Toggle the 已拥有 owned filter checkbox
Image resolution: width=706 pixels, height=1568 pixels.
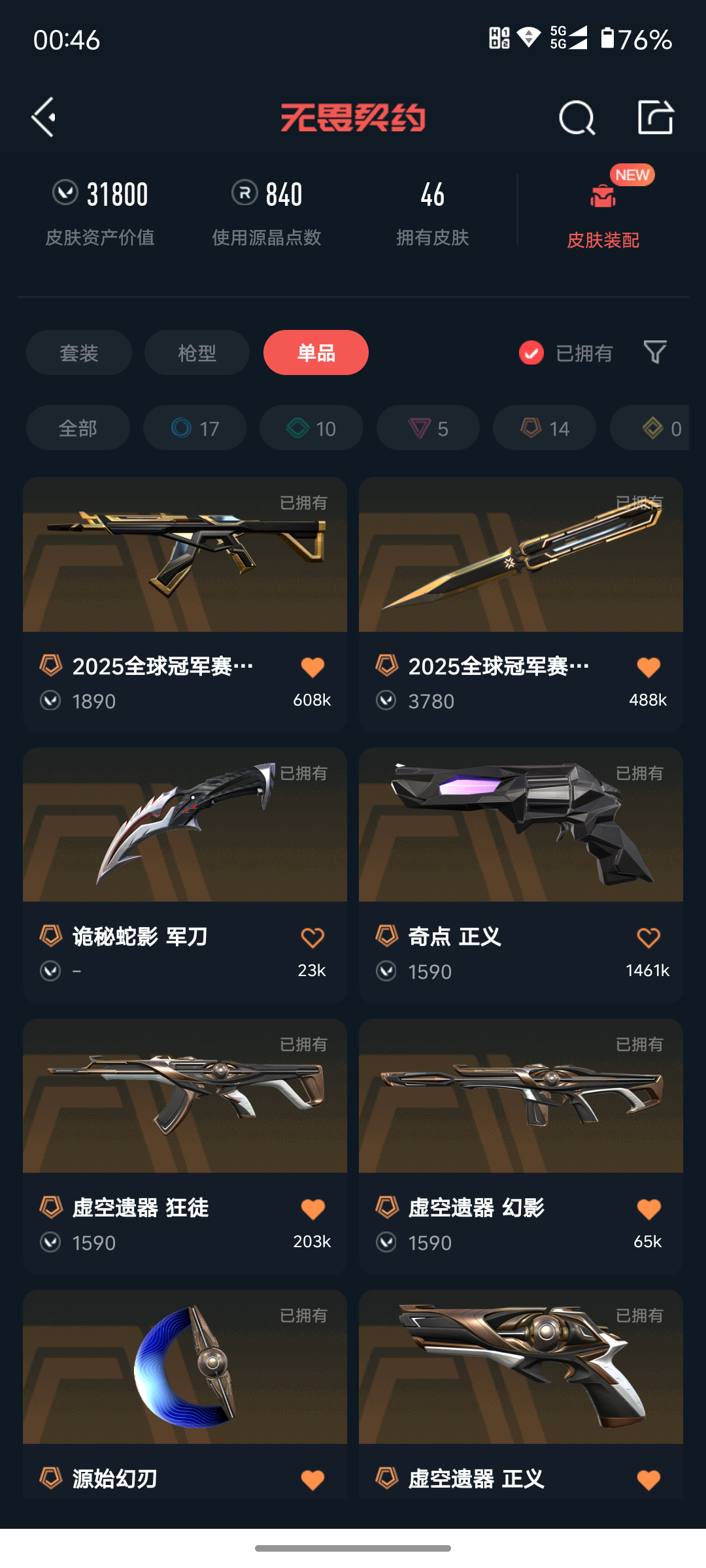point(531,353)
